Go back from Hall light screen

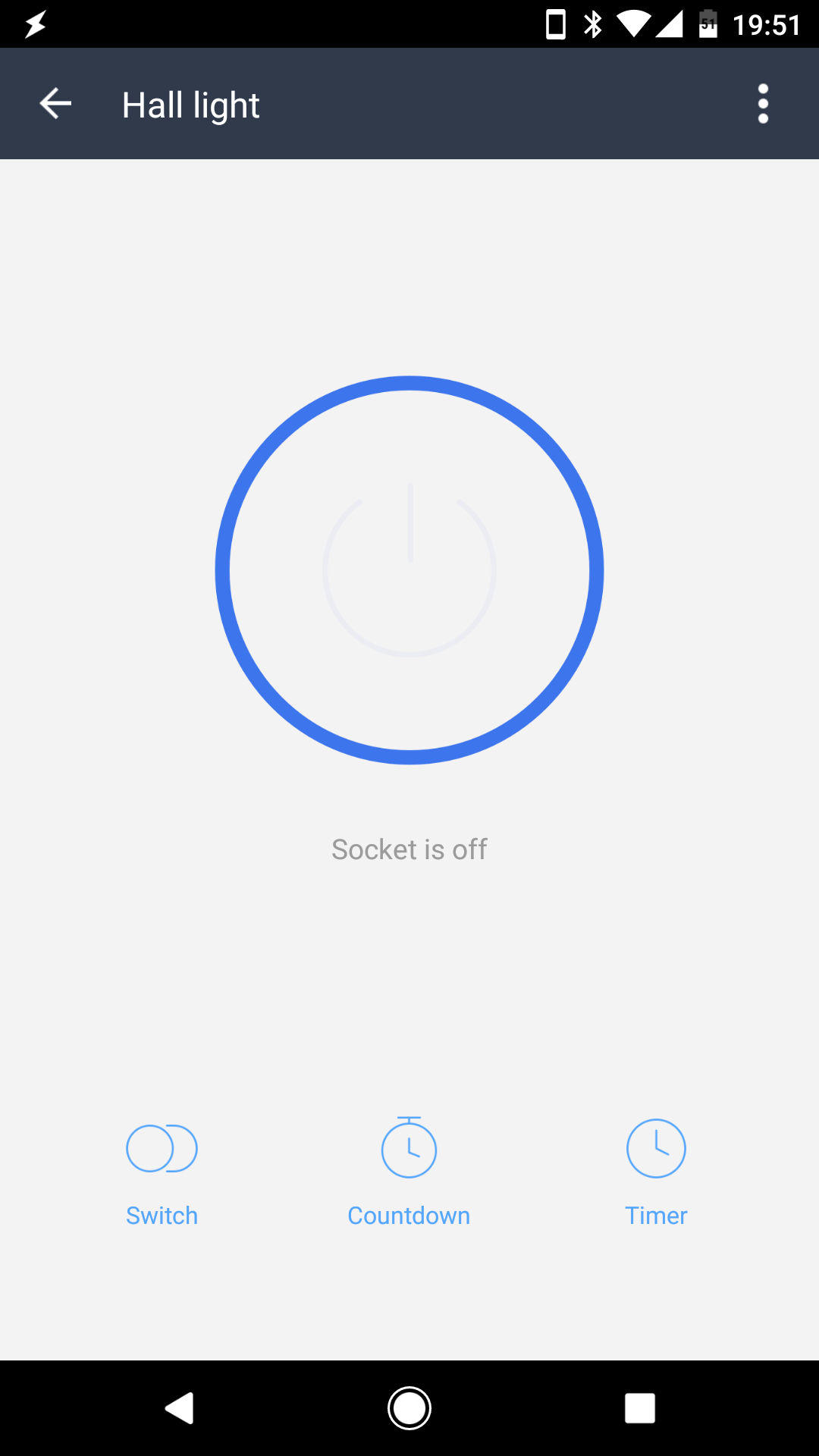point(55,104)
